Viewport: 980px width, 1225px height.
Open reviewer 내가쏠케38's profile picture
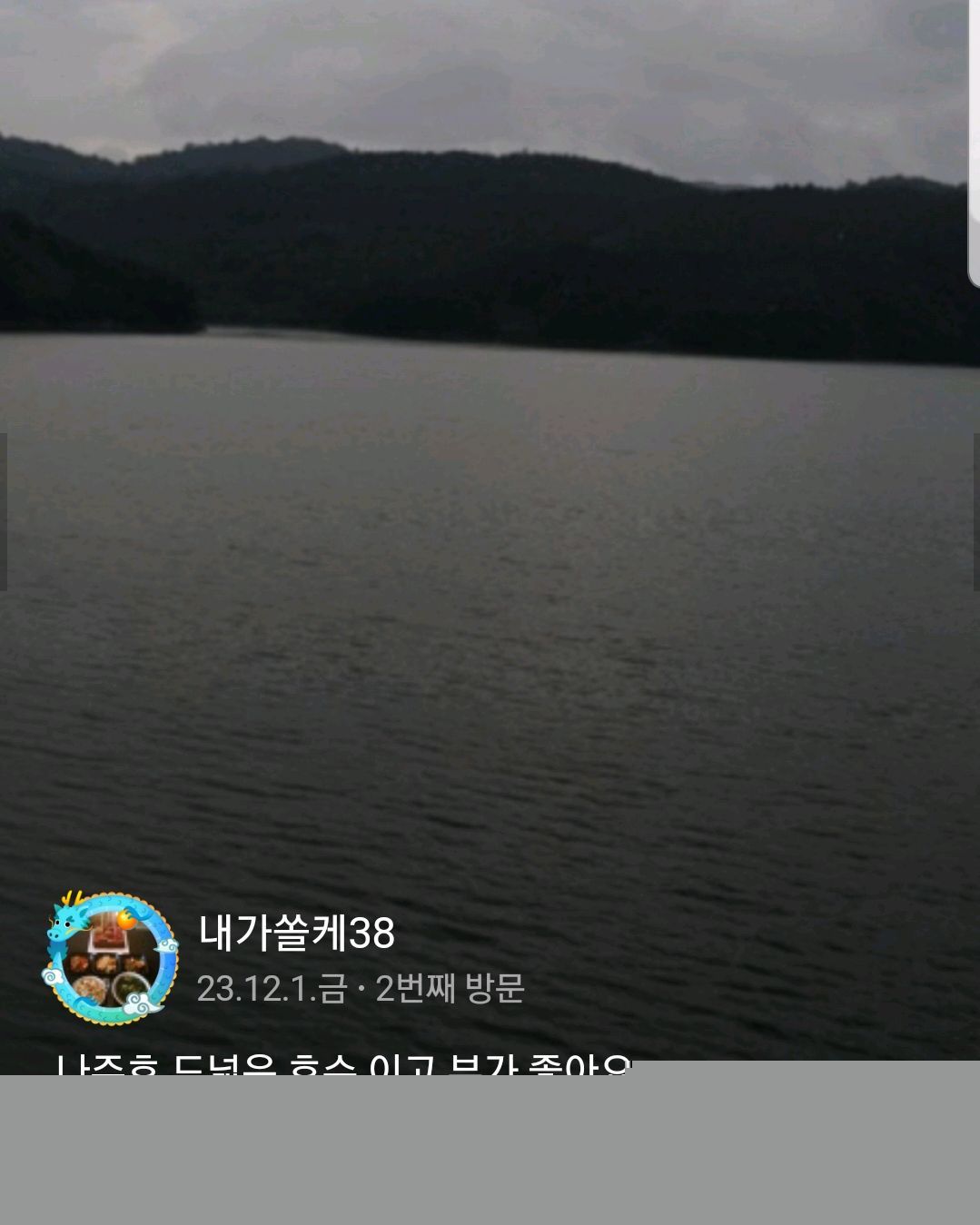point(110,958)
